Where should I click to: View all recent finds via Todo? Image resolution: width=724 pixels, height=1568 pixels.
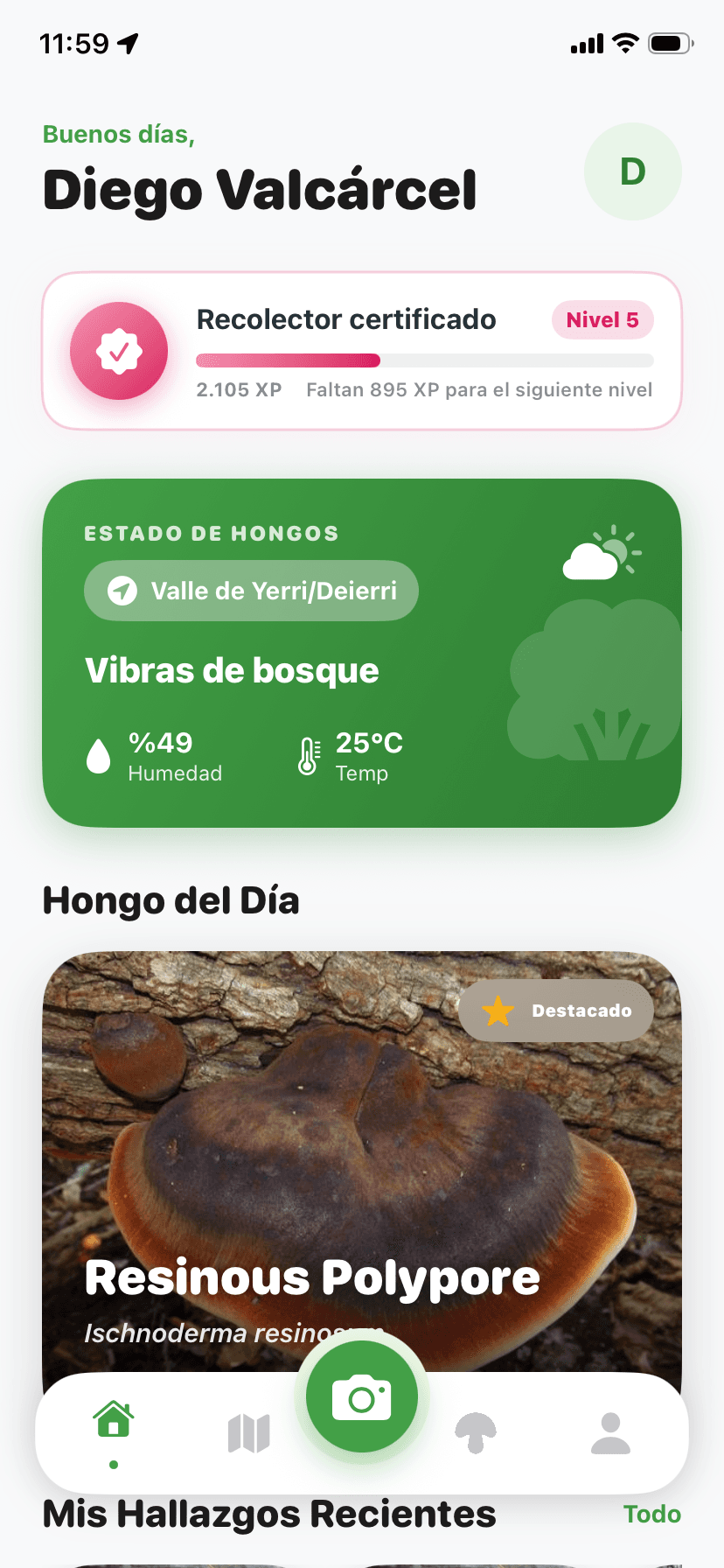click(652, 1514)
